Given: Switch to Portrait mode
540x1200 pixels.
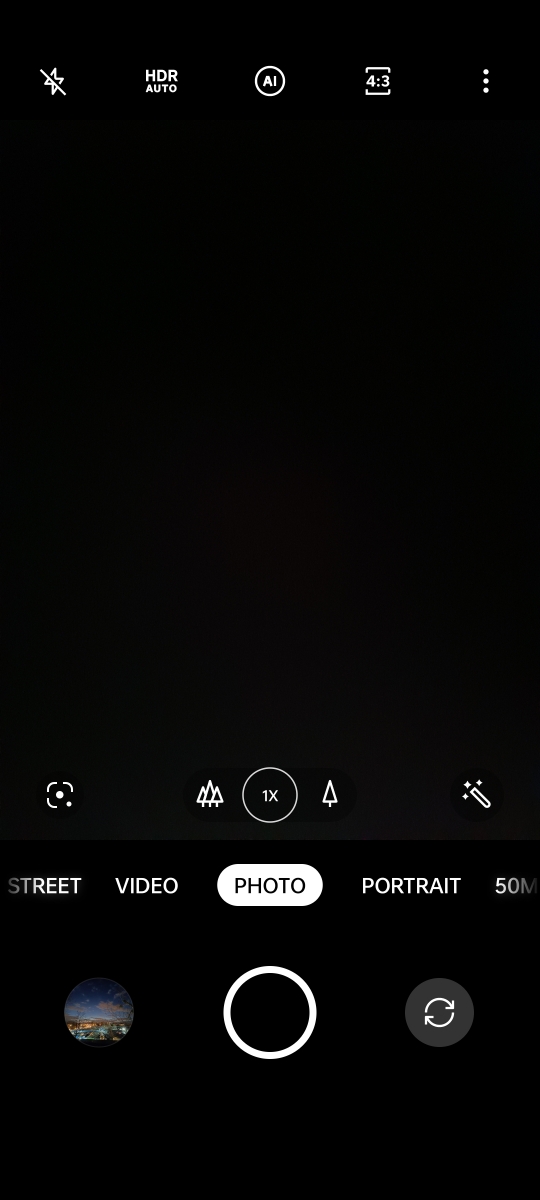Looking at the screenshot, I should click(411, 886).
